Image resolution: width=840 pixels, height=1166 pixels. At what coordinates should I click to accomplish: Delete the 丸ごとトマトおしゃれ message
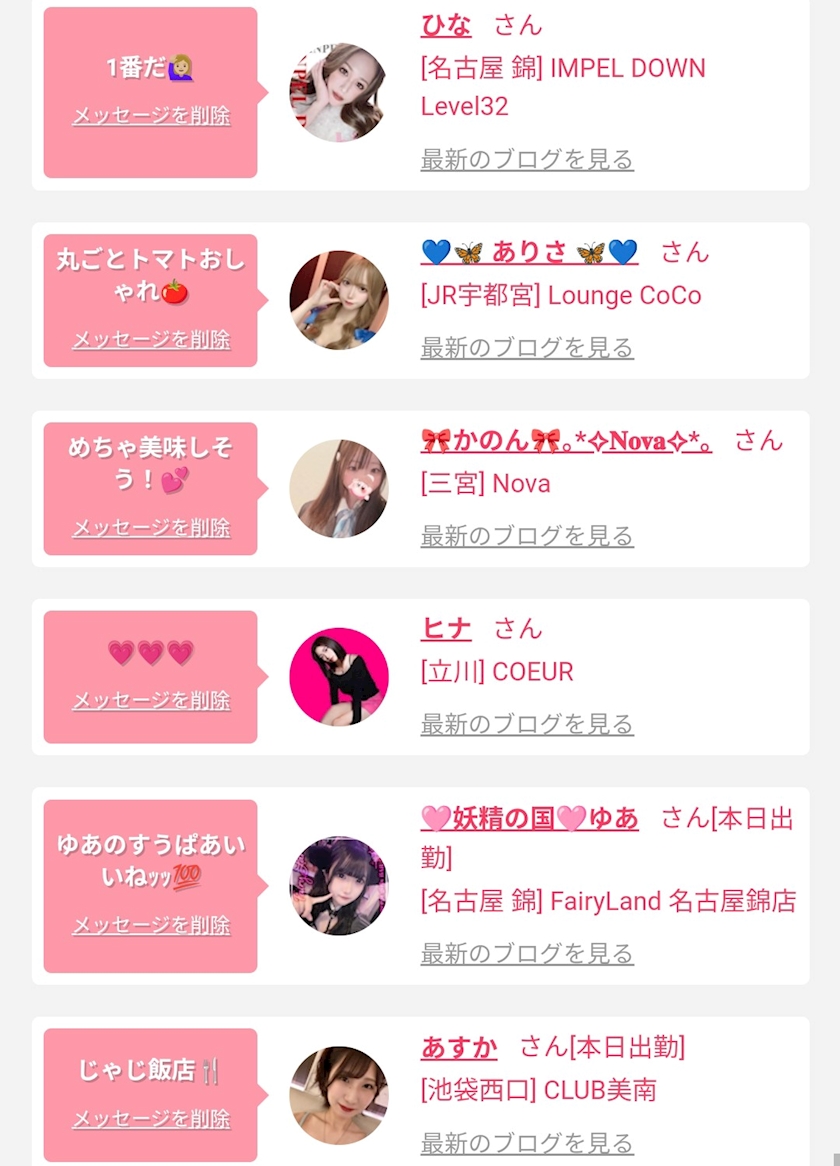click(x=151, y=339)
